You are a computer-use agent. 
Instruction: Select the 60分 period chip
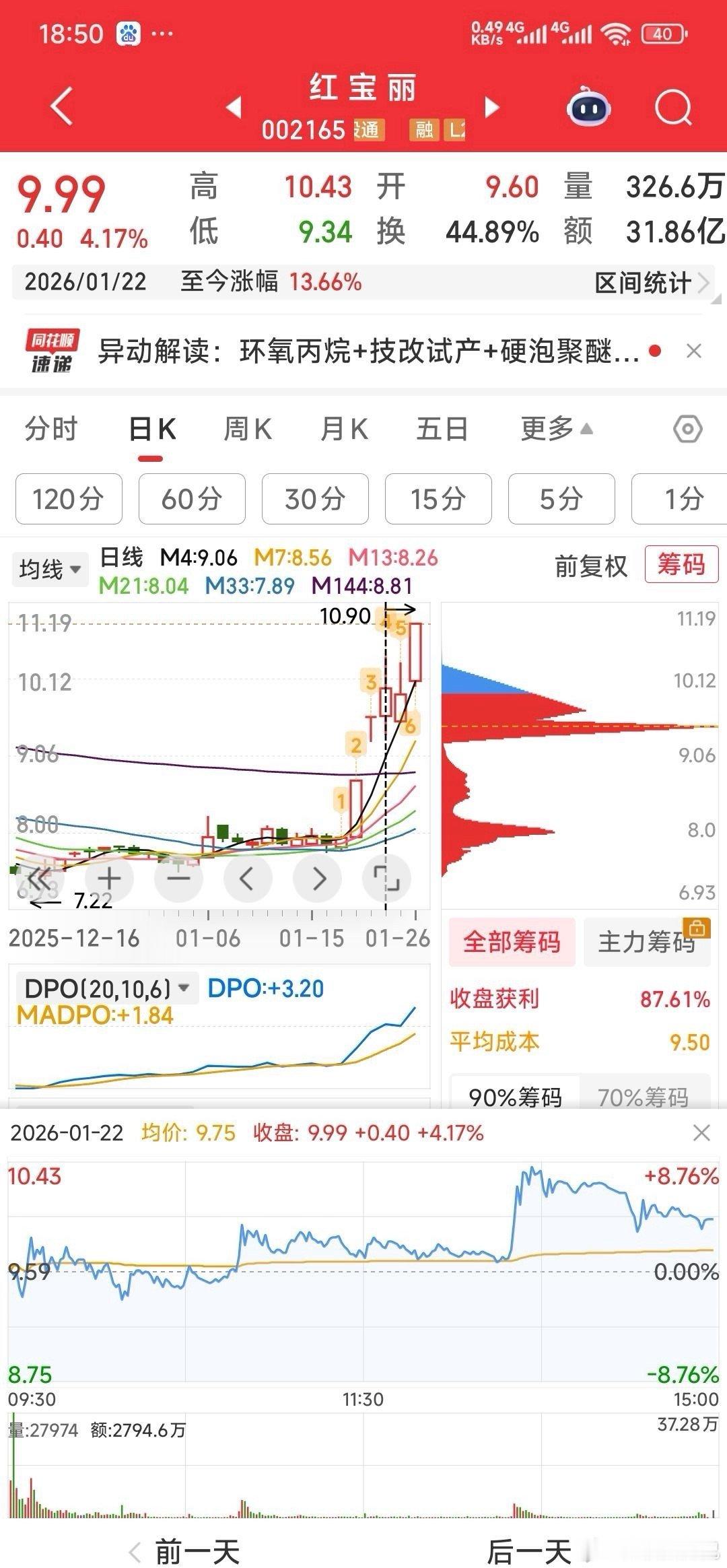[192, 499]
